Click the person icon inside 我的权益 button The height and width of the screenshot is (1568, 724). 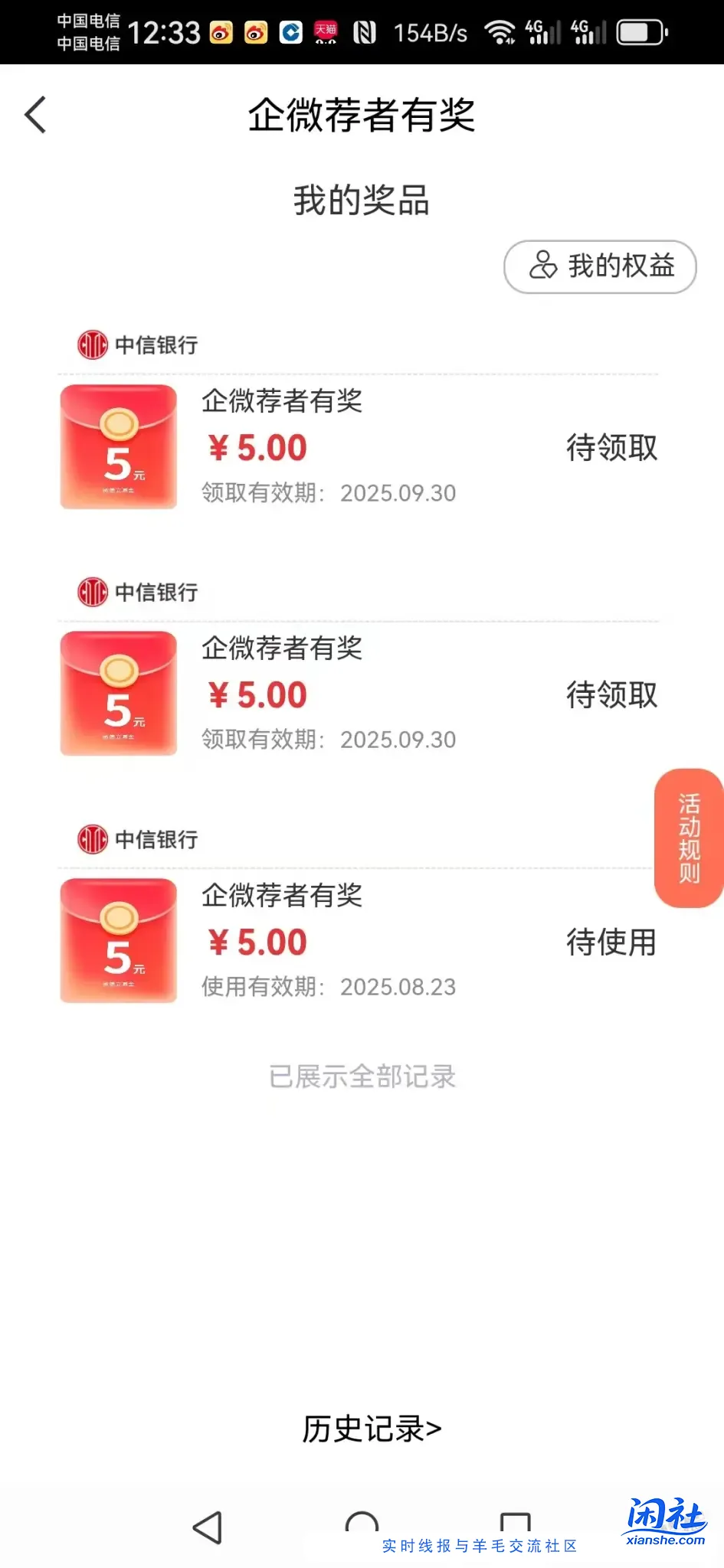pos(542,266)
